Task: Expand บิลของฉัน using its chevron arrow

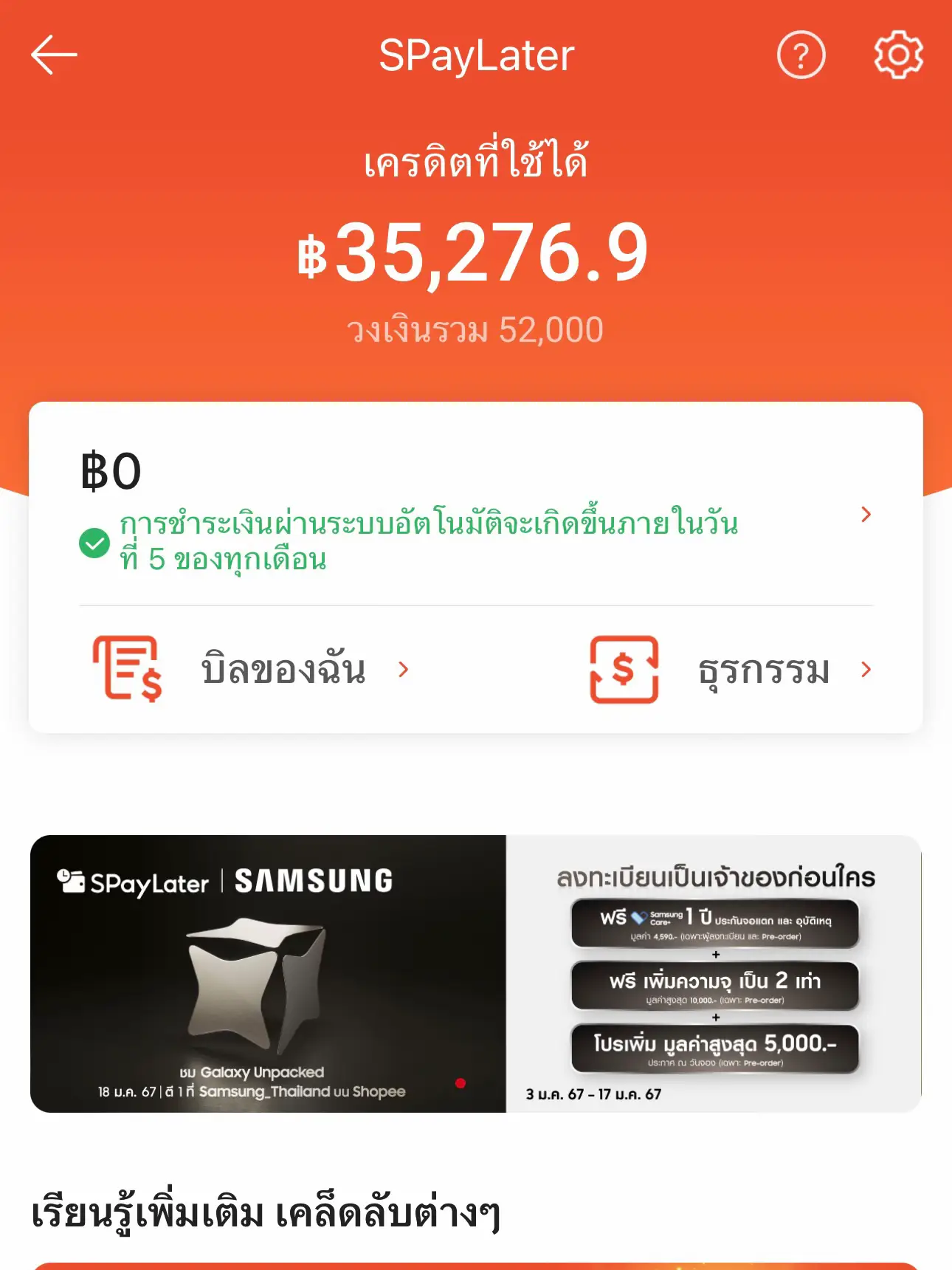Action: tap(403, 670)
